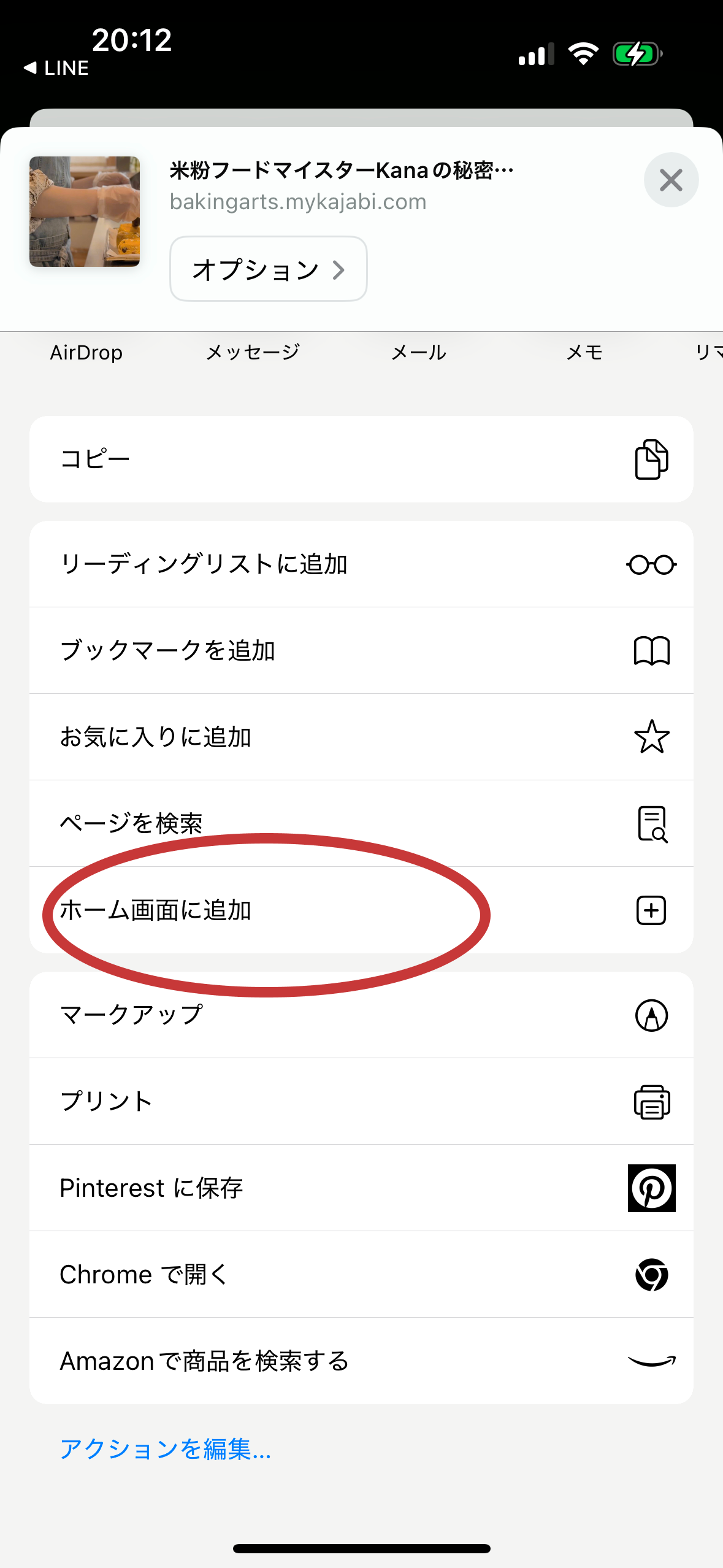The image size is (723, 1568).
Task: Open the オプション settings
Action: 269,269
